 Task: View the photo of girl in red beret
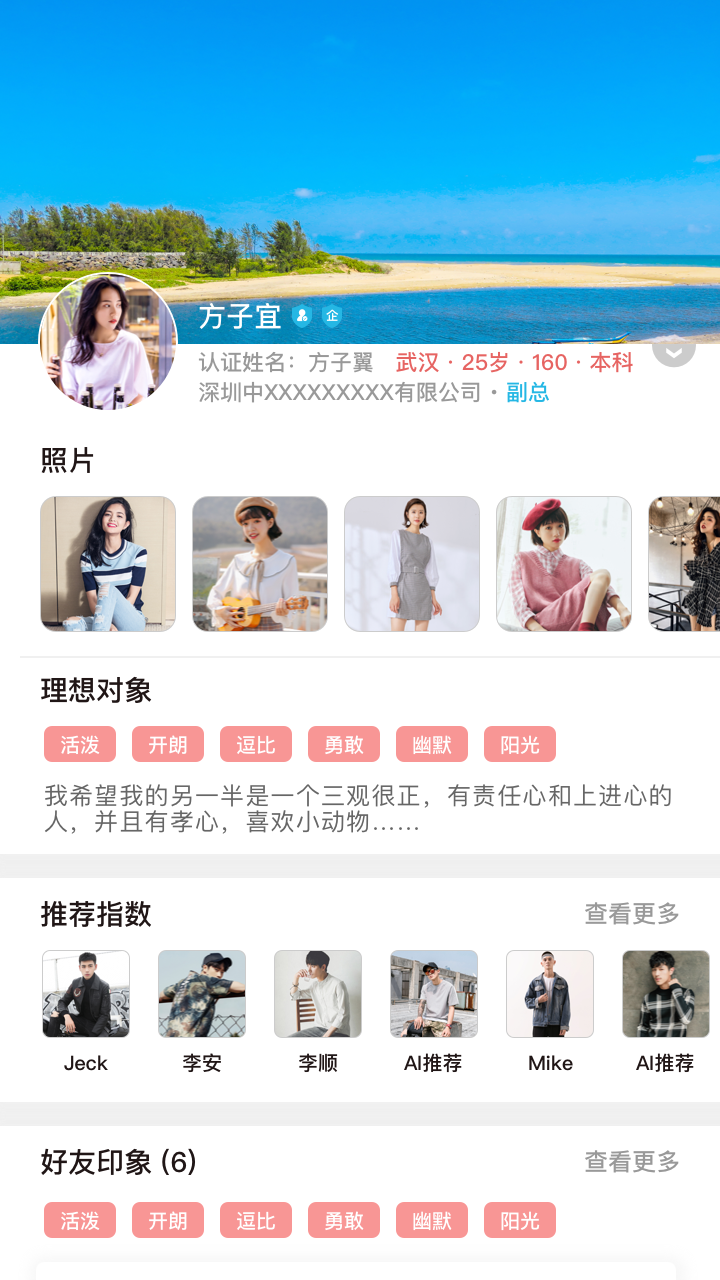click(564, 564)
